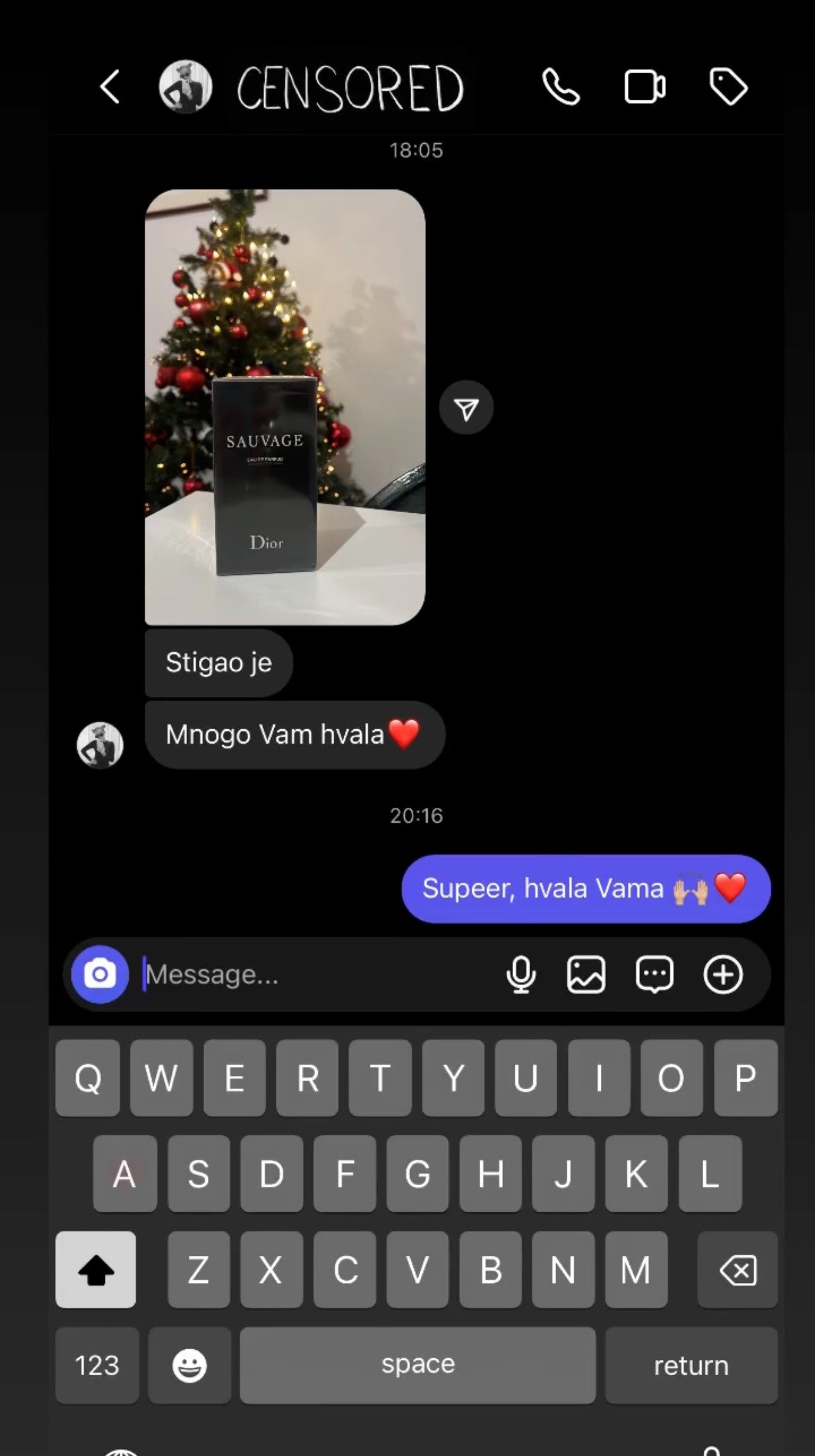
Task: Open saved quick replies
Action: [655, 974]
